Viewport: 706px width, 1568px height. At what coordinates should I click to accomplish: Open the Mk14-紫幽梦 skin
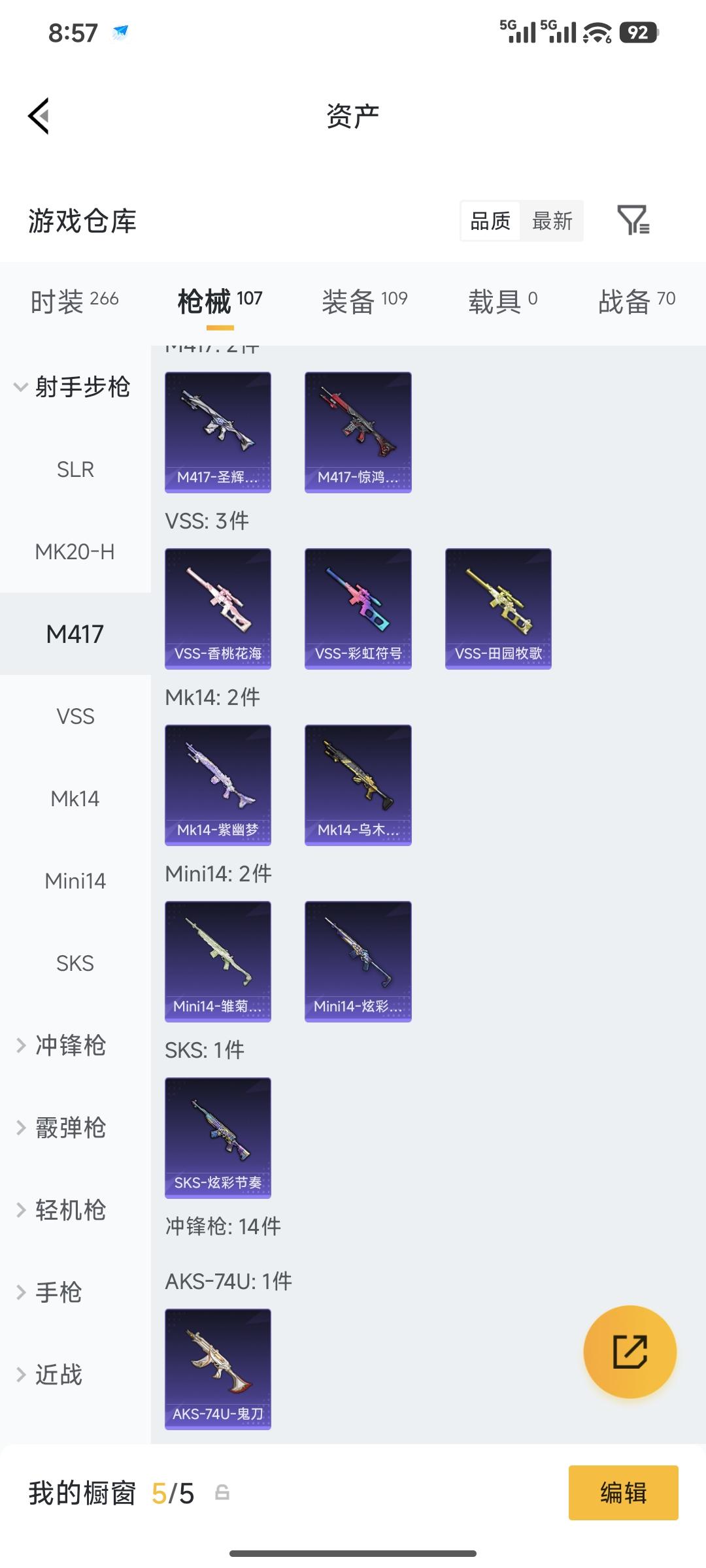click(218, 785)
